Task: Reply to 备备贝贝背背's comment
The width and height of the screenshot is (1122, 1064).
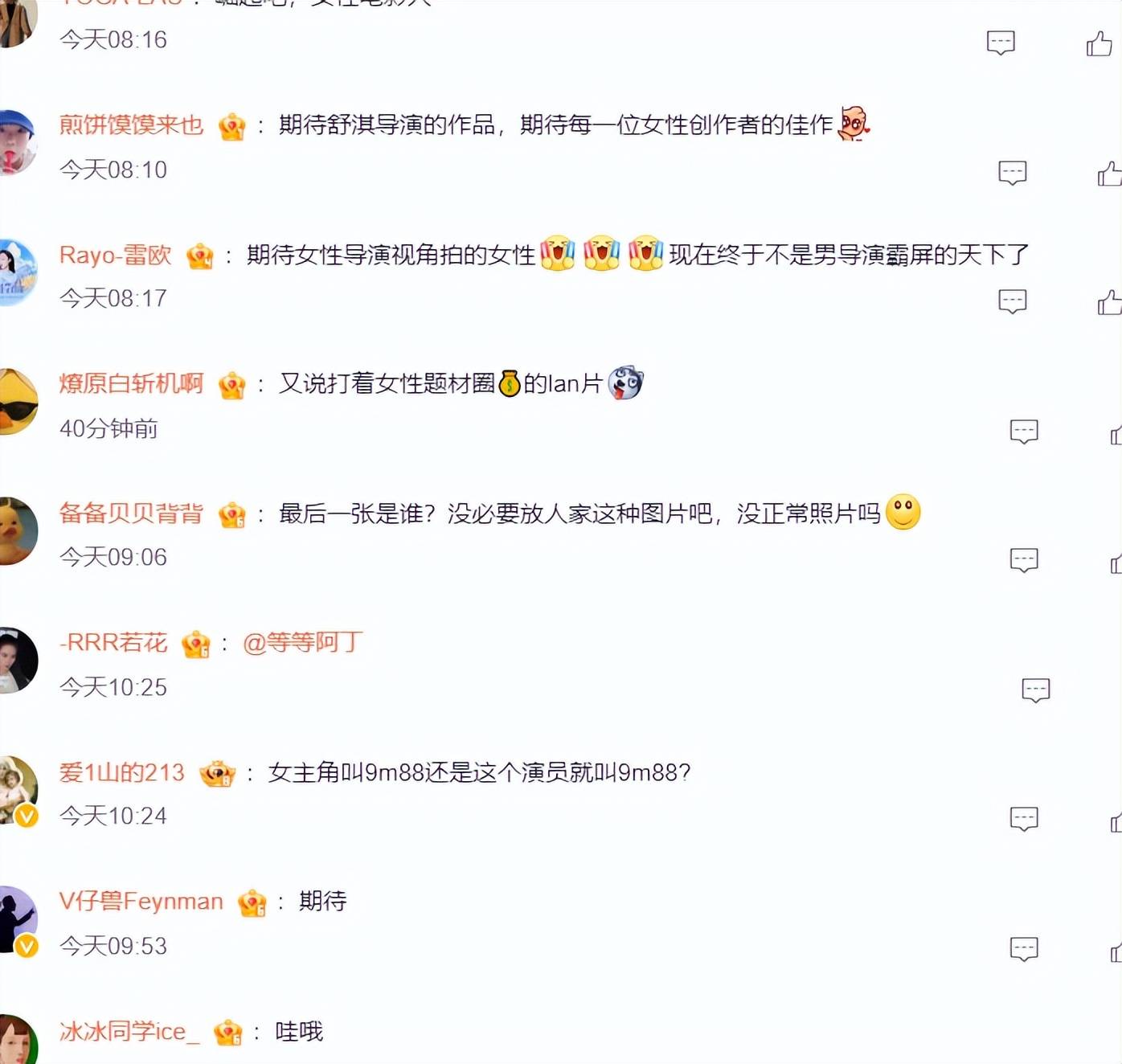Action: coord(1024,560)
